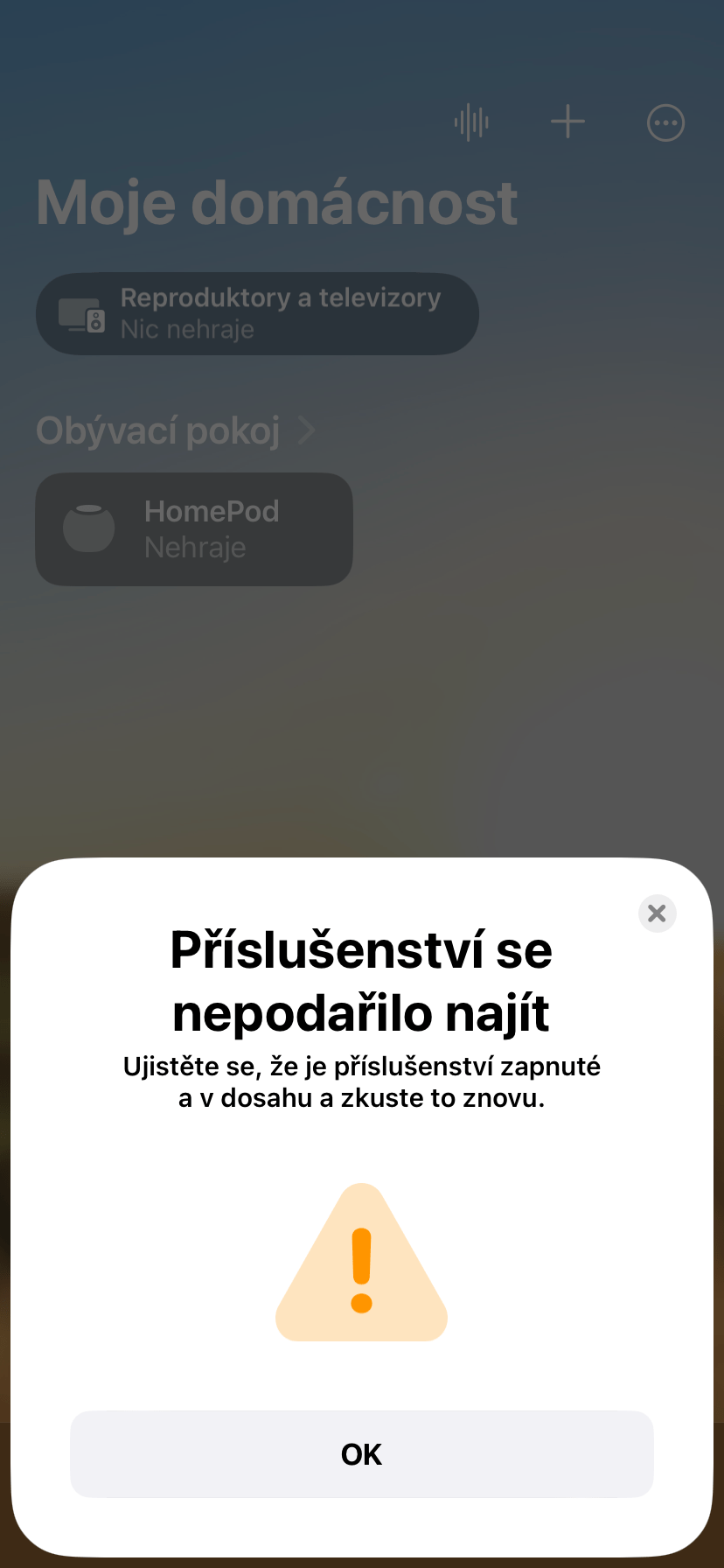Open the audio playback waveform icon

470,122
